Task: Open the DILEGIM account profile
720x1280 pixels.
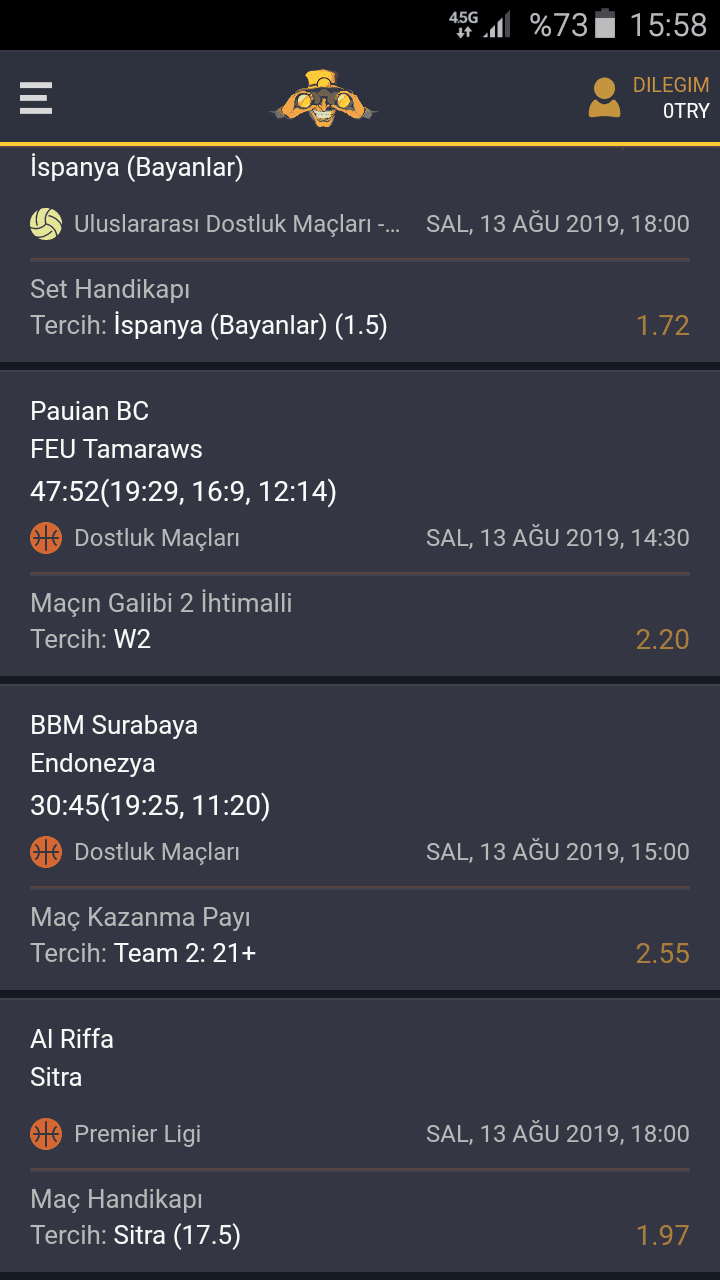Action: [x=648, y=98]
